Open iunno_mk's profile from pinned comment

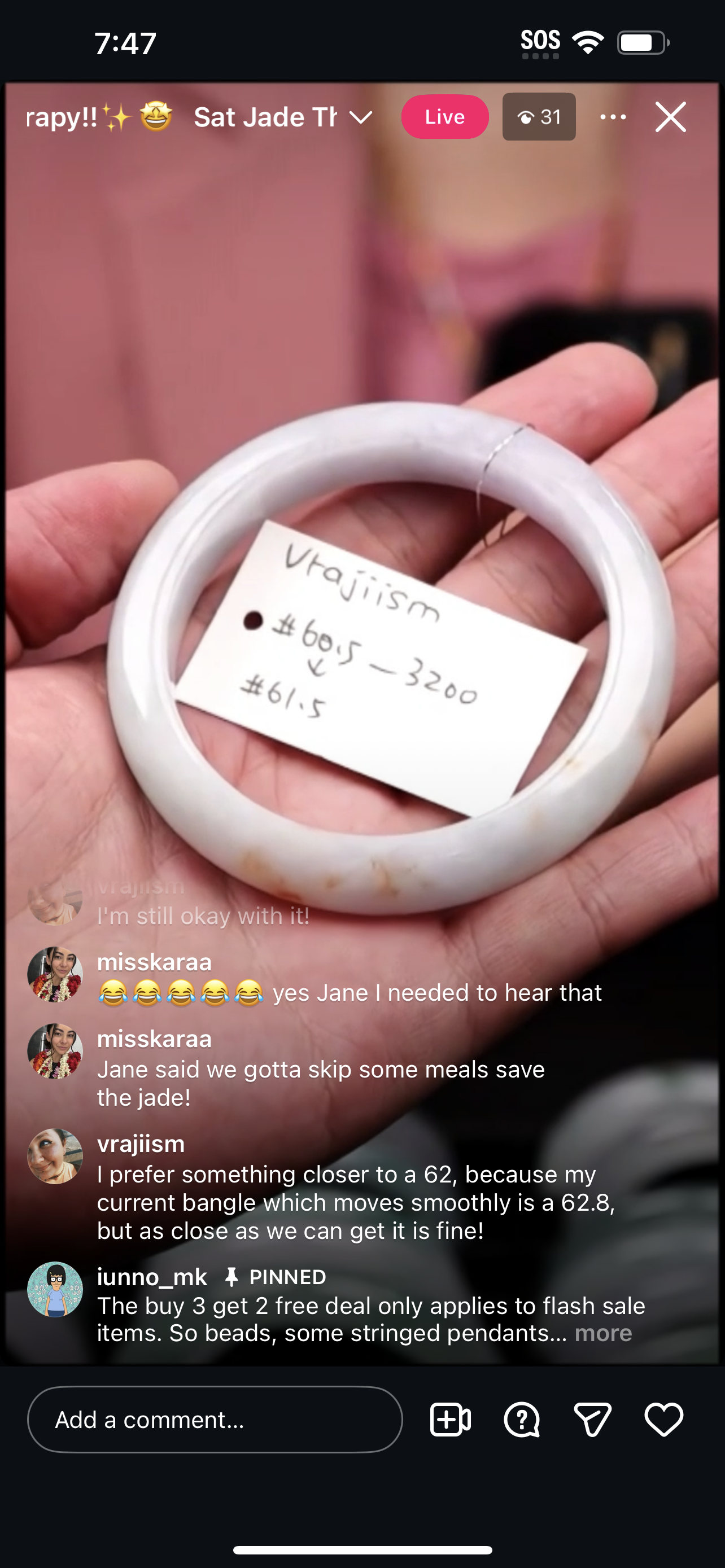pyautogui.click(x=55, y=1289)
